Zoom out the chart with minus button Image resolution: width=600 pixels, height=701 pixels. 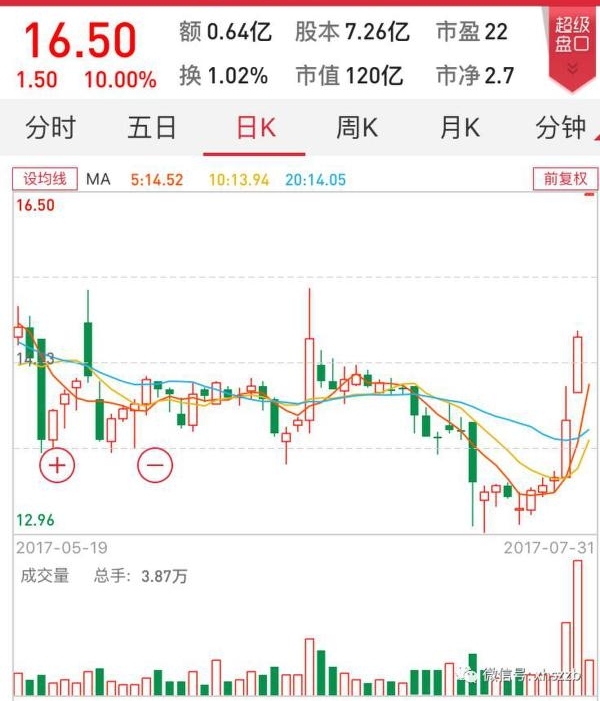click(x=155, y=465)
